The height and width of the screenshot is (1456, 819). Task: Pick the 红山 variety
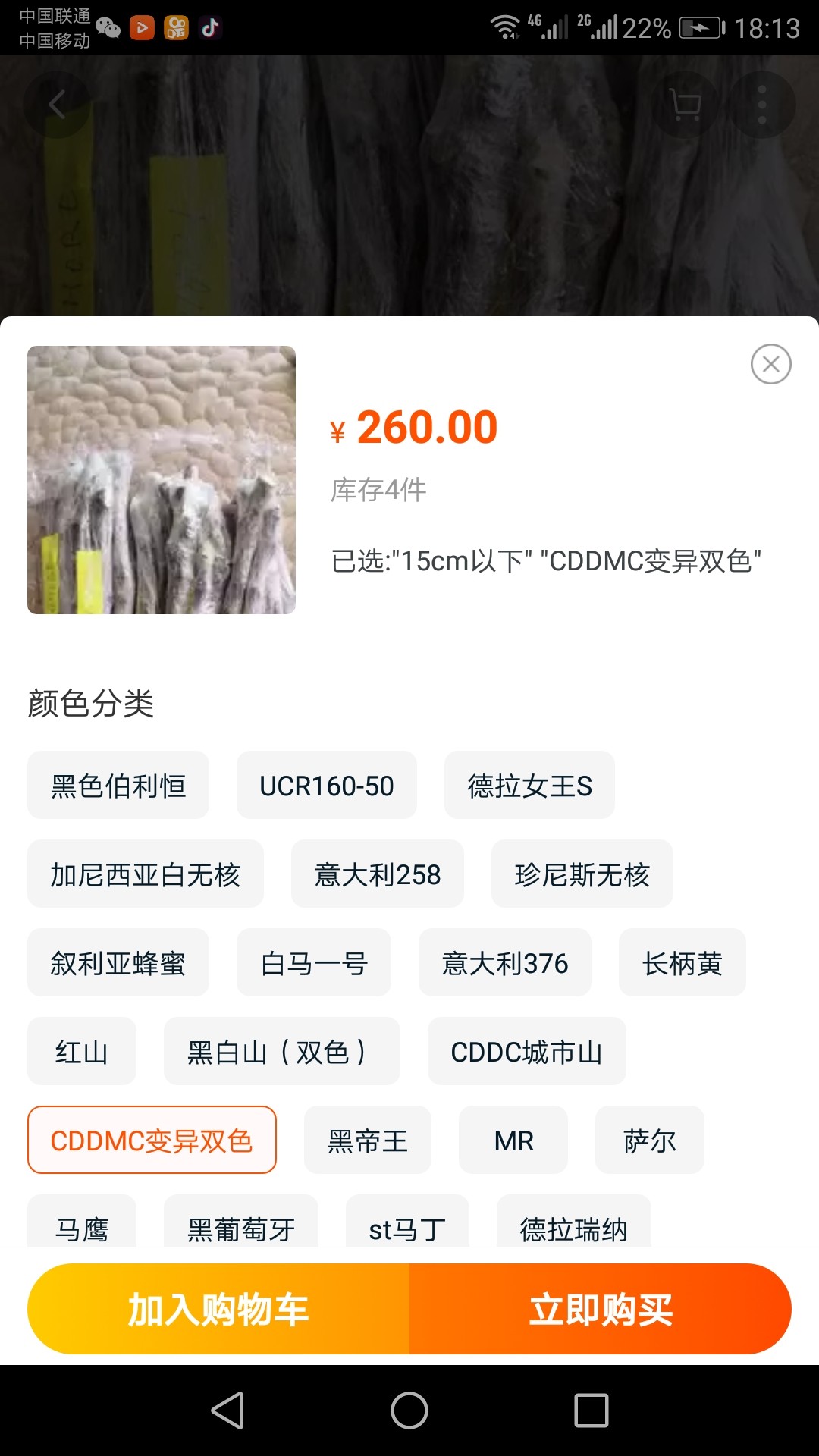click(82, 1052)
